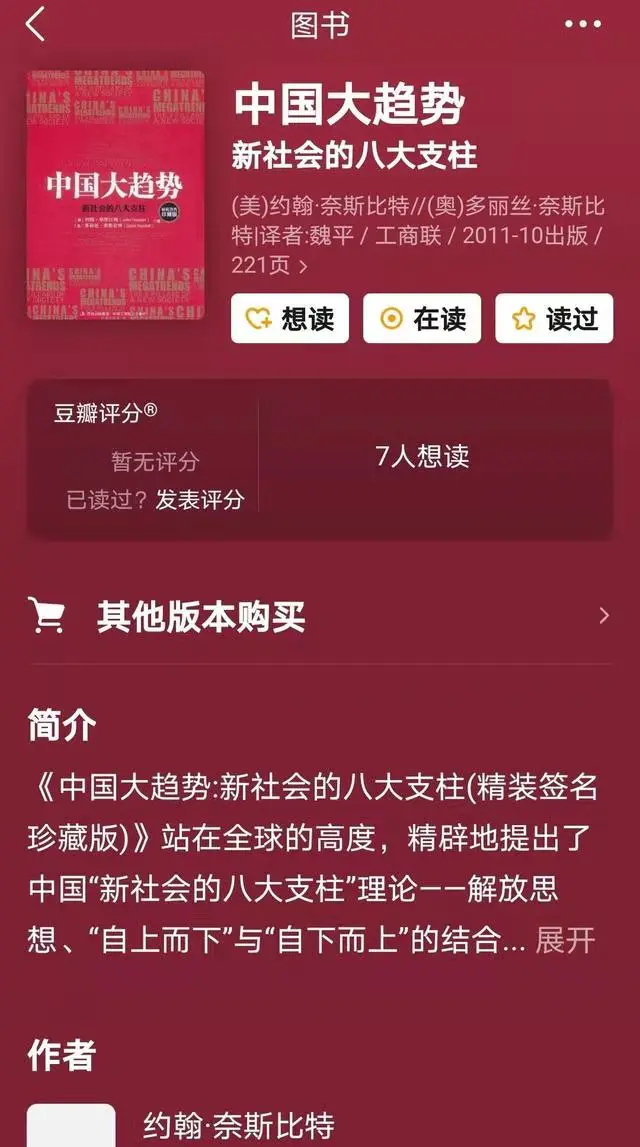Mark the book as 读过

pos(554,319)
